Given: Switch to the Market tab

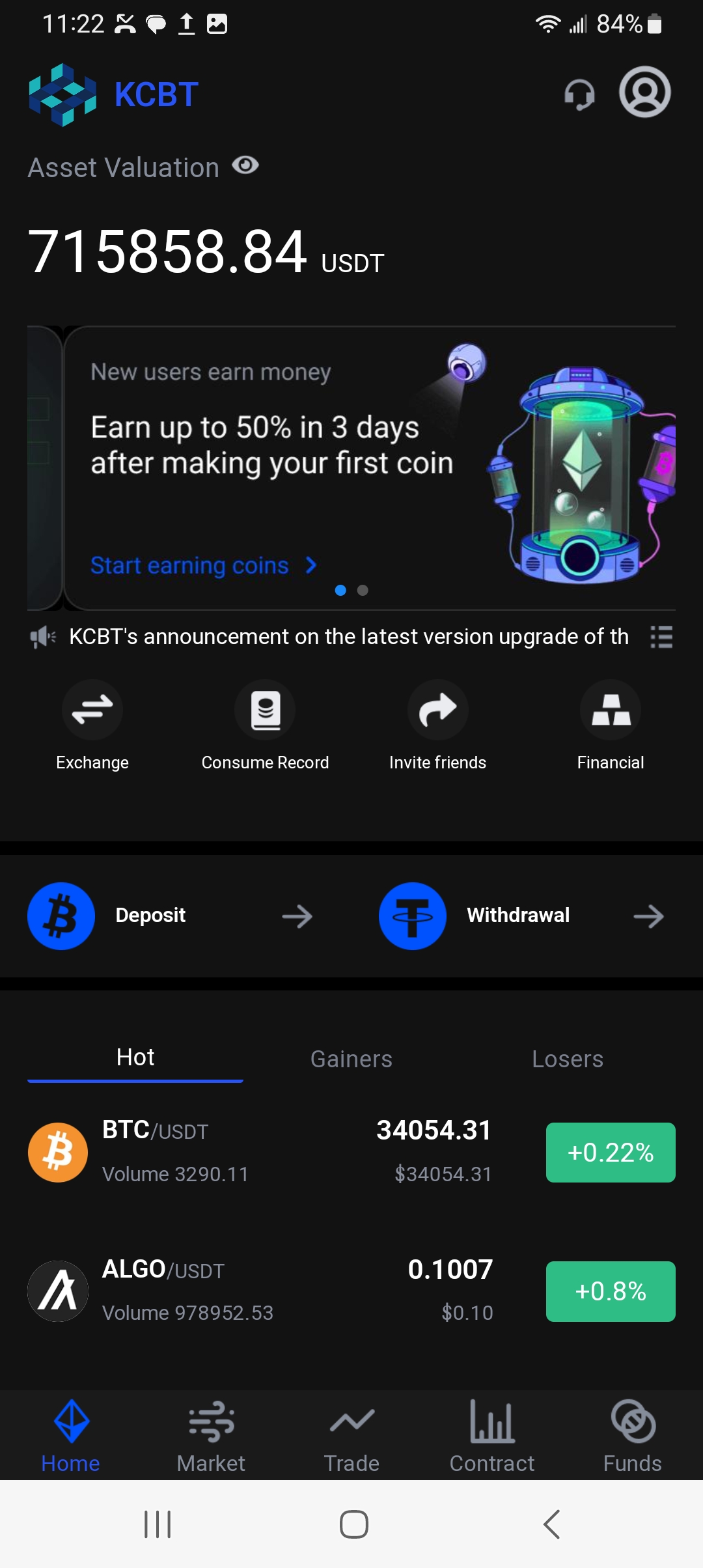Looking at the screenshot, I should 211,1436.
